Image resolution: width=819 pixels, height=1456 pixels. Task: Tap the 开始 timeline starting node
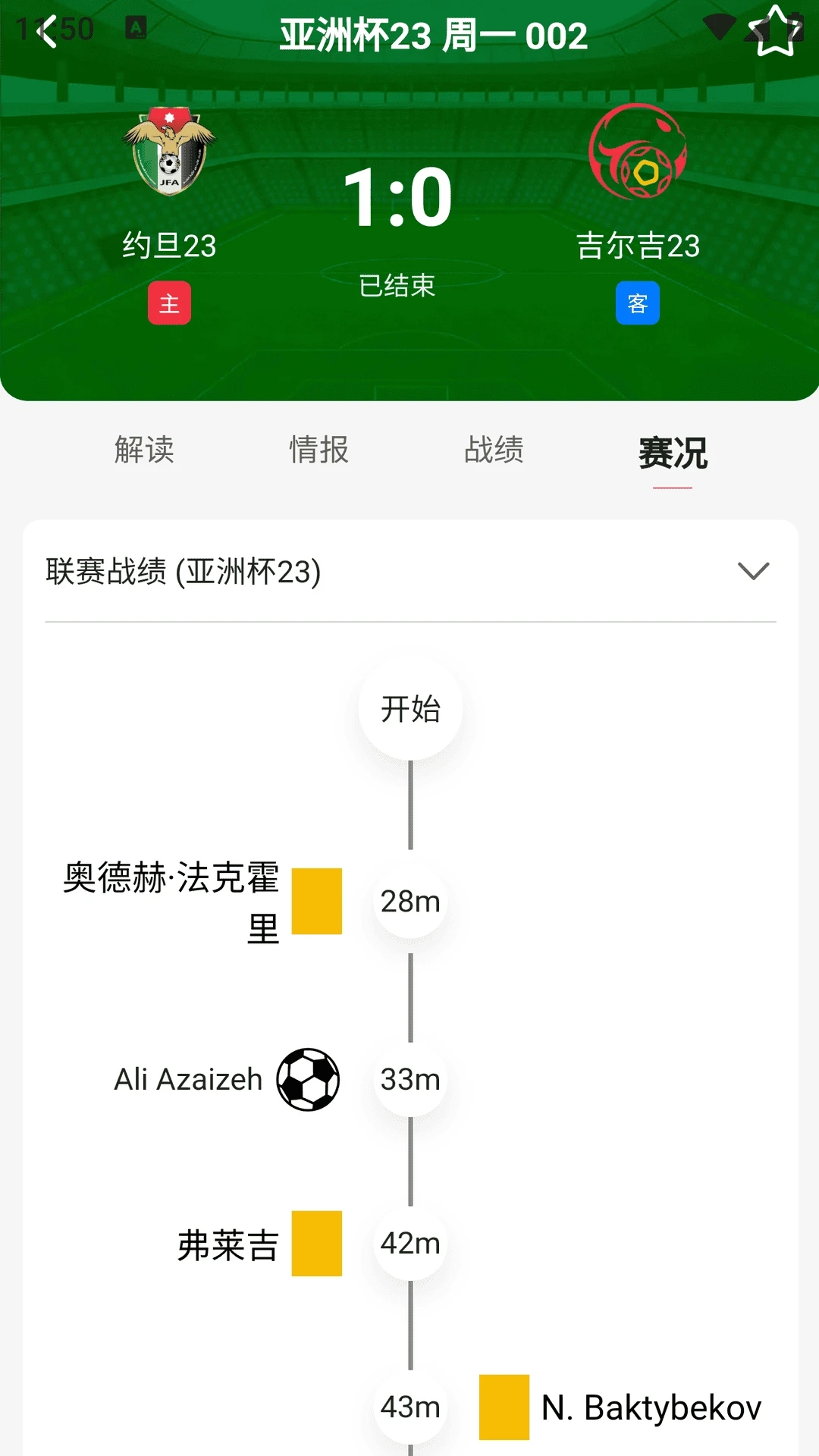tap(409, 708)
